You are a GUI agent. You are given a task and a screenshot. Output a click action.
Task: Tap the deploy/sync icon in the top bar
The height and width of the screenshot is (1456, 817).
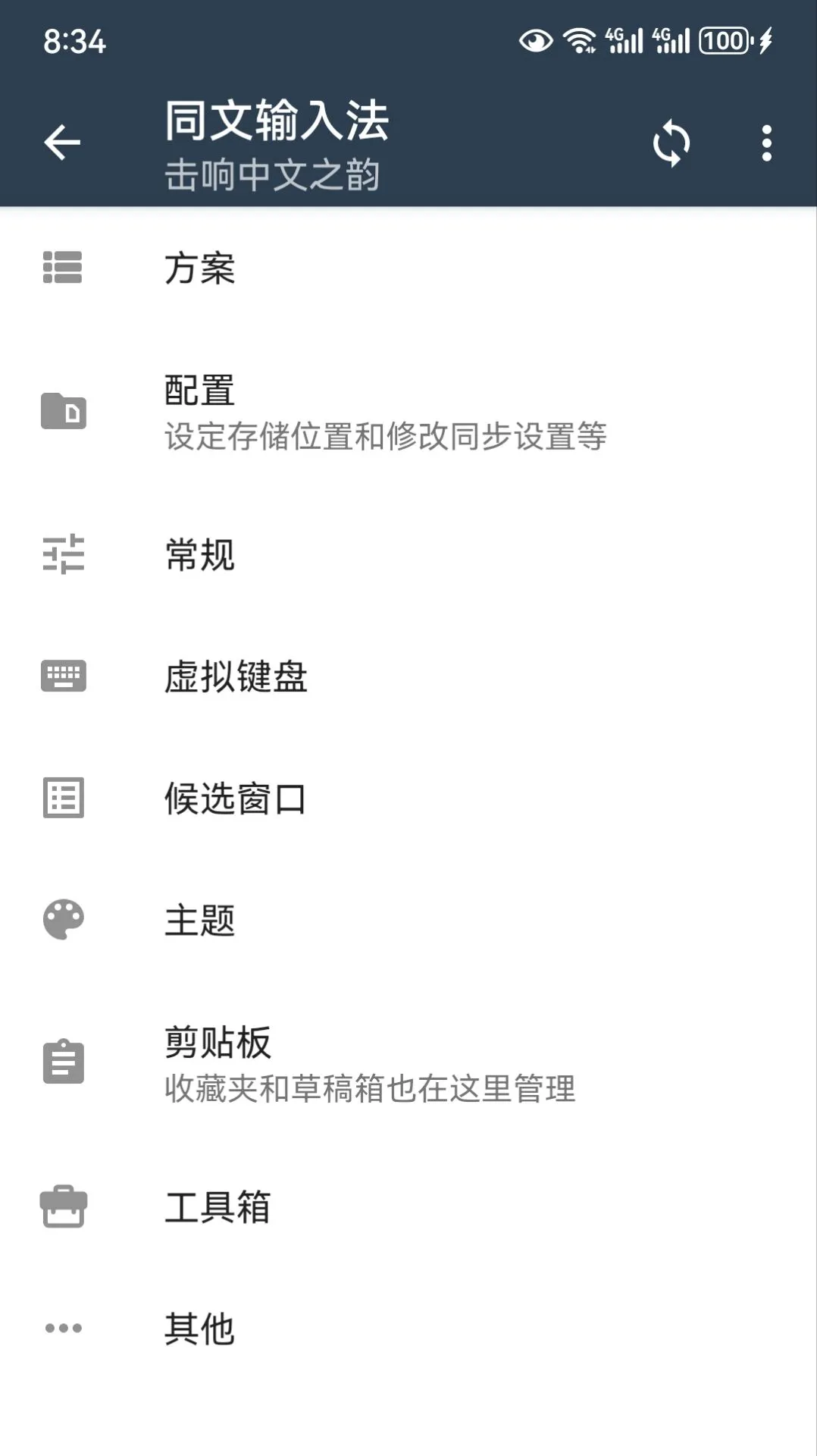[671, 141]
